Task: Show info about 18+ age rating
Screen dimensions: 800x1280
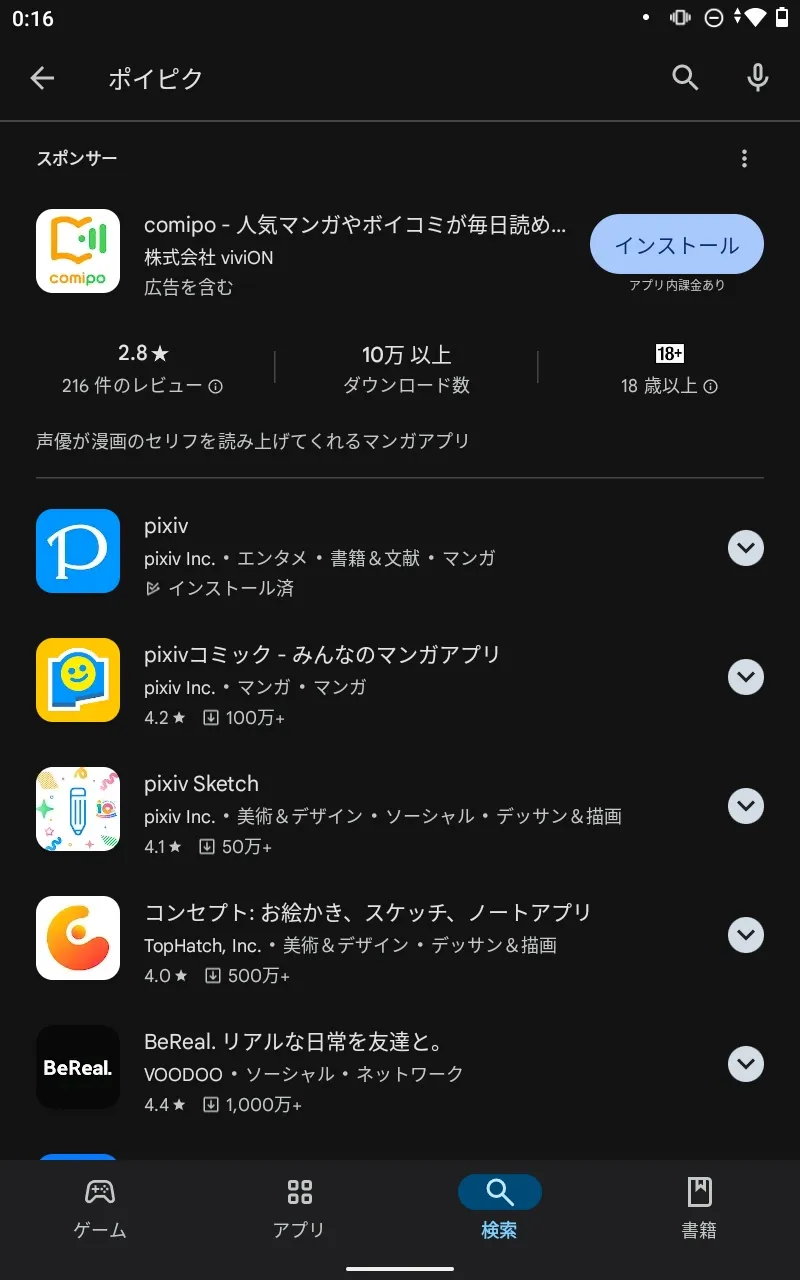Action: click(x=711, y=386)
